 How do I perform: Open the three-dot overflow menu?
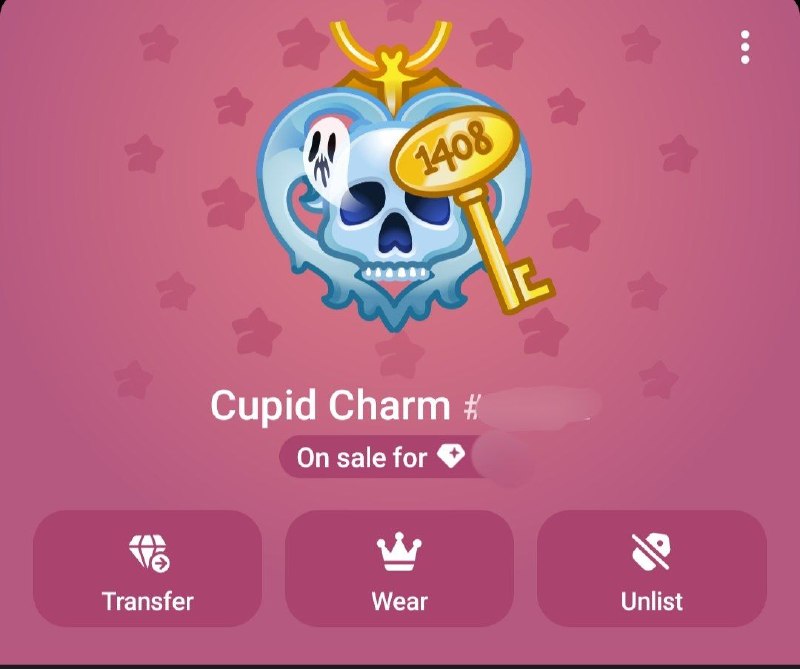pyautogui.click(x=745, y=47)
